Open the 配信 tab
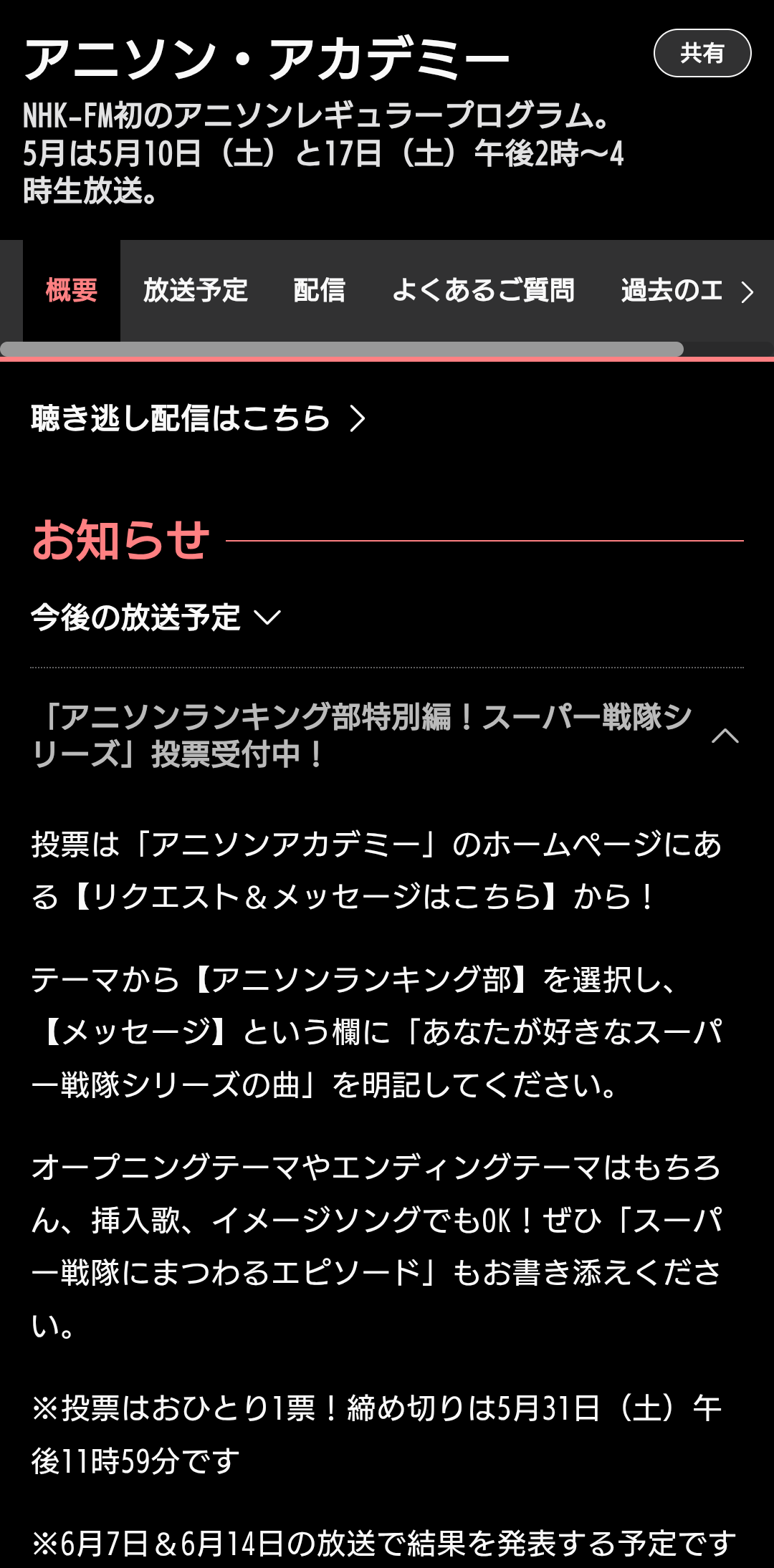Screen dimensions: 774x1568 (x=320, y=291)
